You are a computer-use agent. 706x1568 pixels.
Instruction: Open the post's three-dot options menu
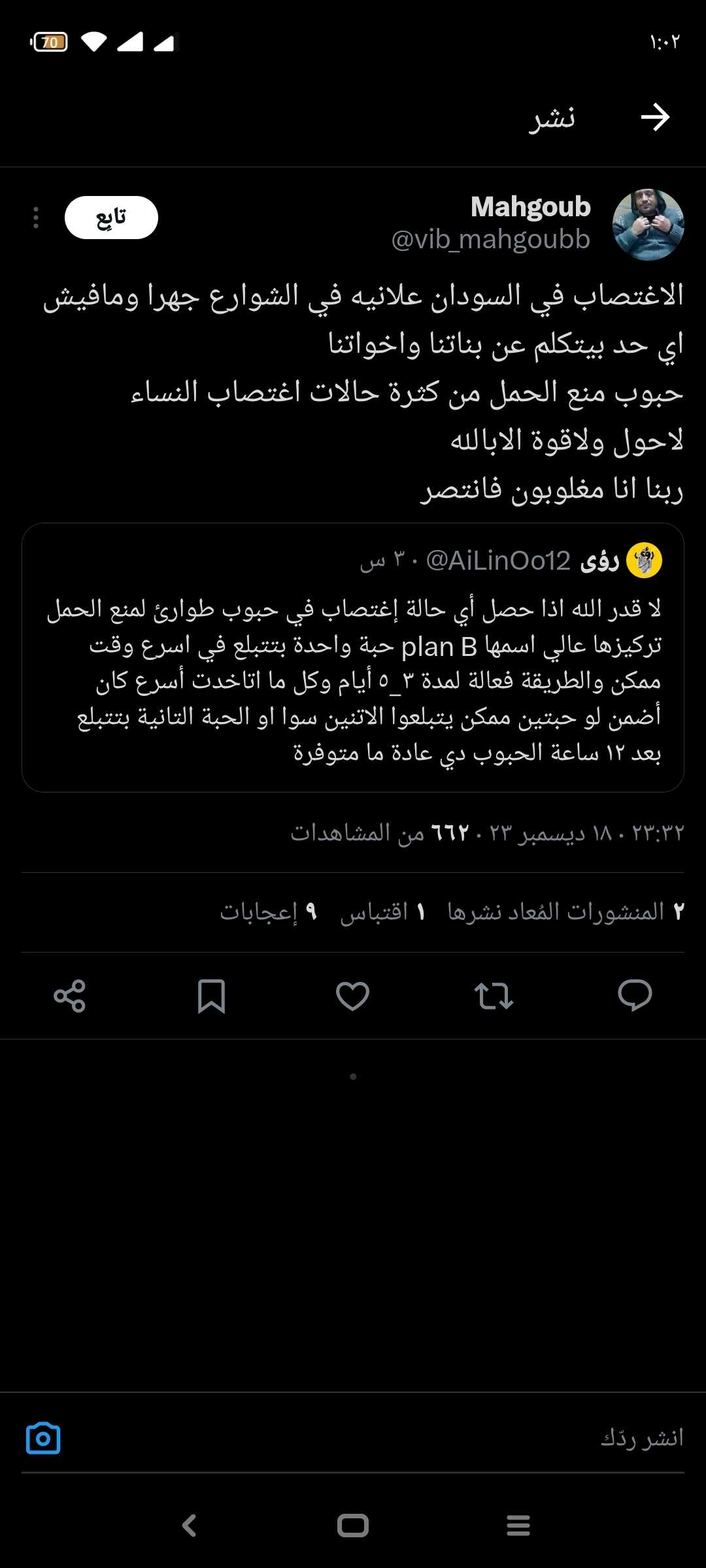(36, 218)
